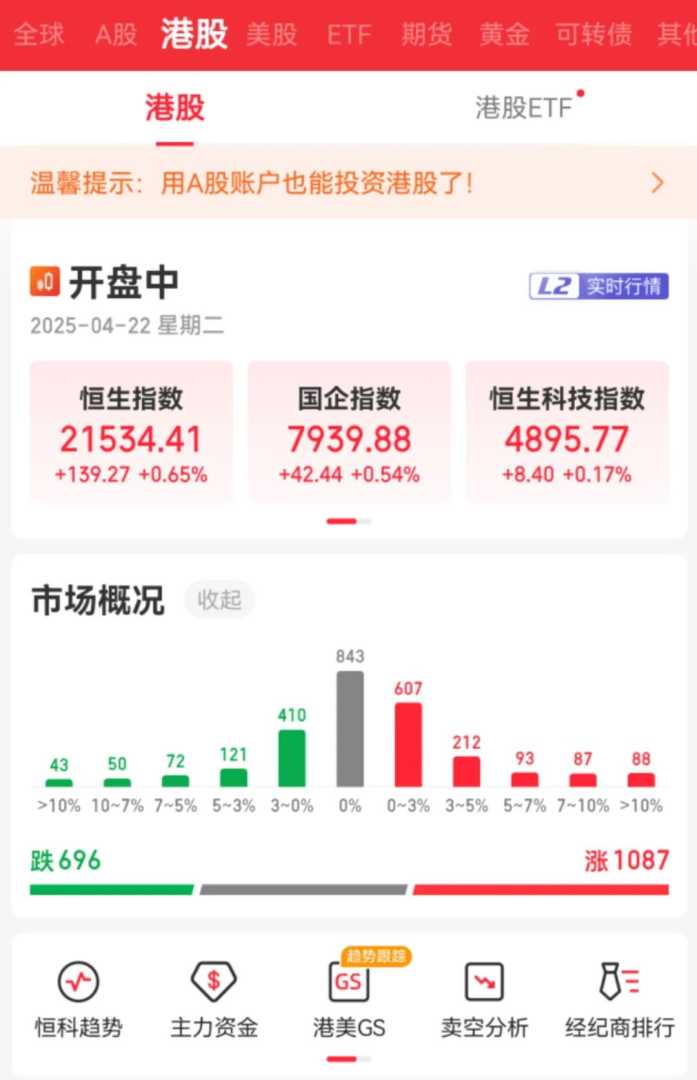Open L2 实时行情 badge
Image resolution: width=697 pixels, height=1080 pixels.
click(598, 286)
